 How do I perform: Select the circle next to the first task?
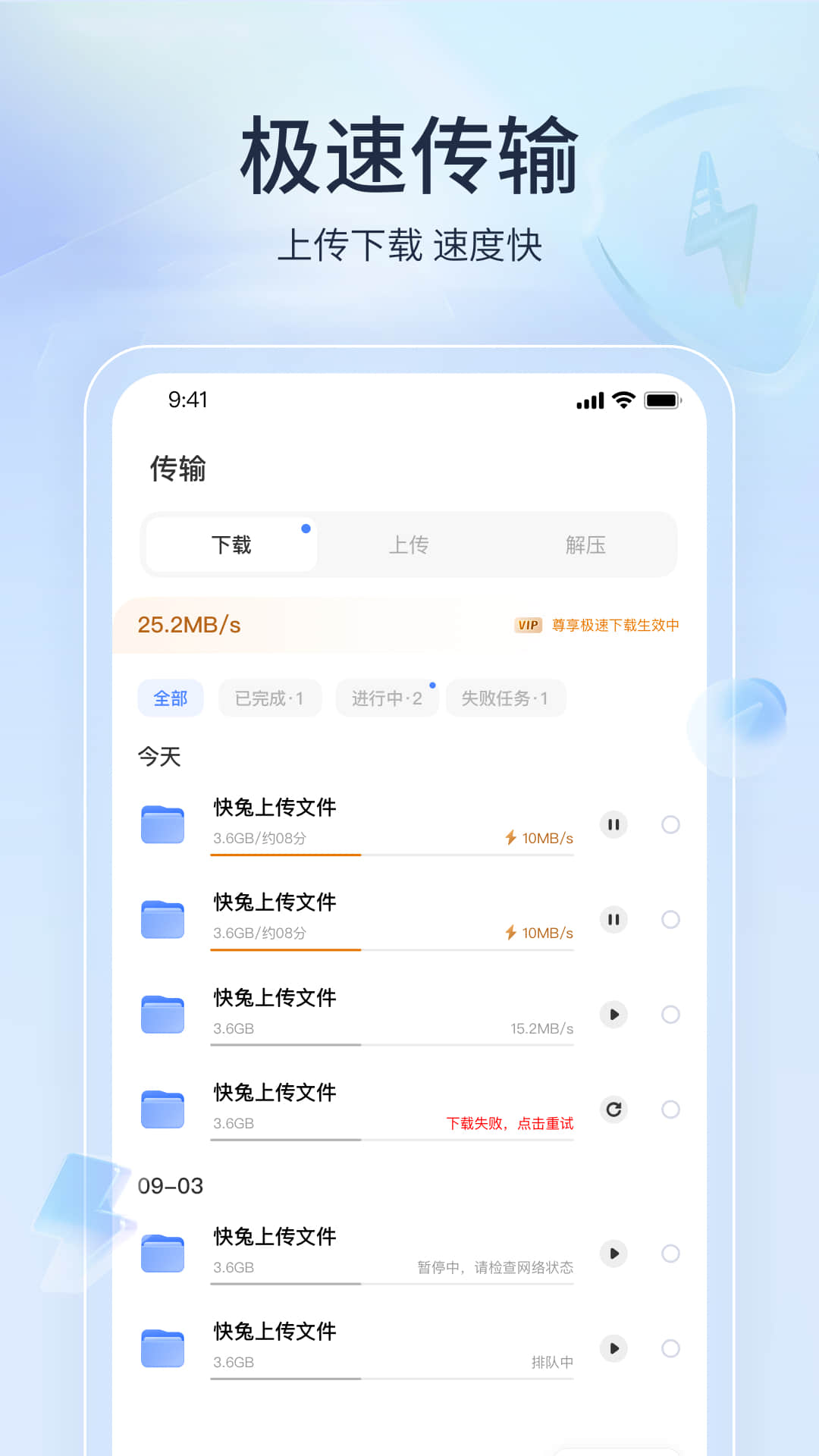670,824
